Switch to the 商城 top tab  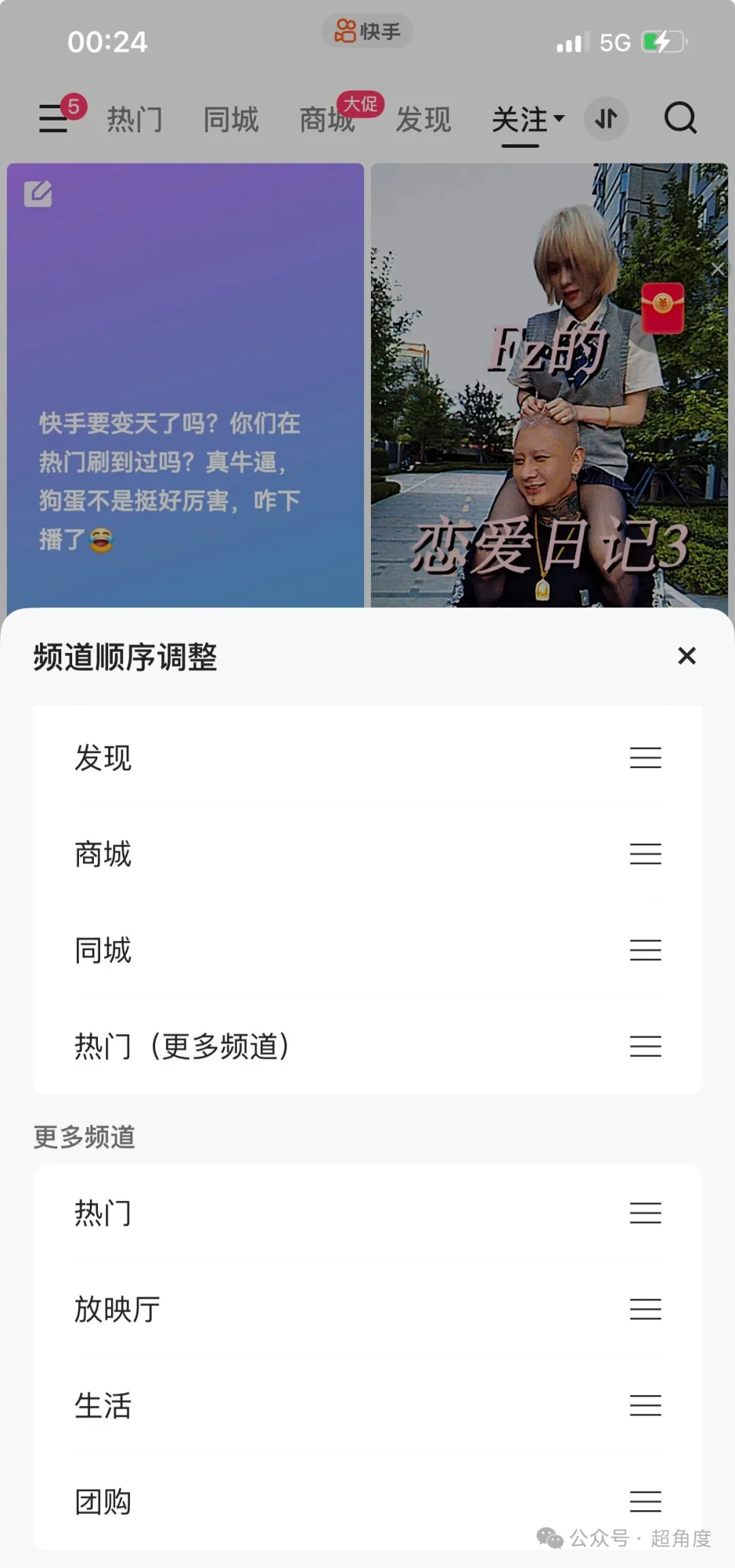(327, 121)
